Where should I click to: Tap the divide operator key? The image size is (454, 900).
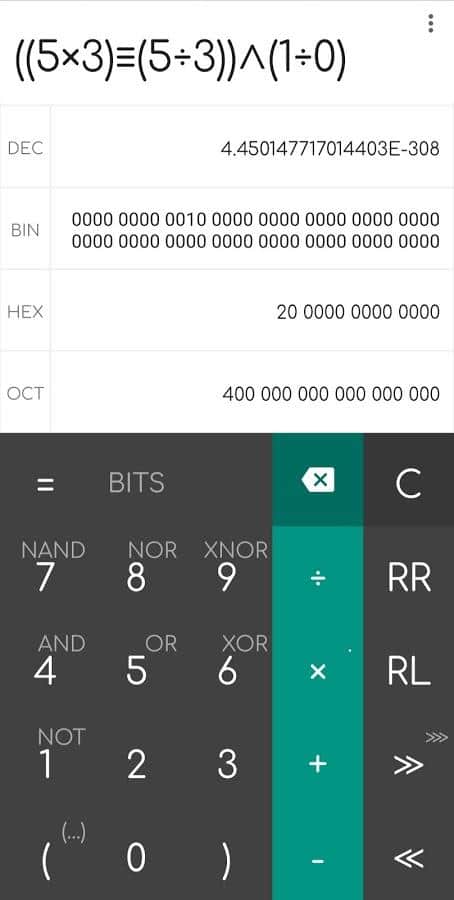tap(318, 578)
